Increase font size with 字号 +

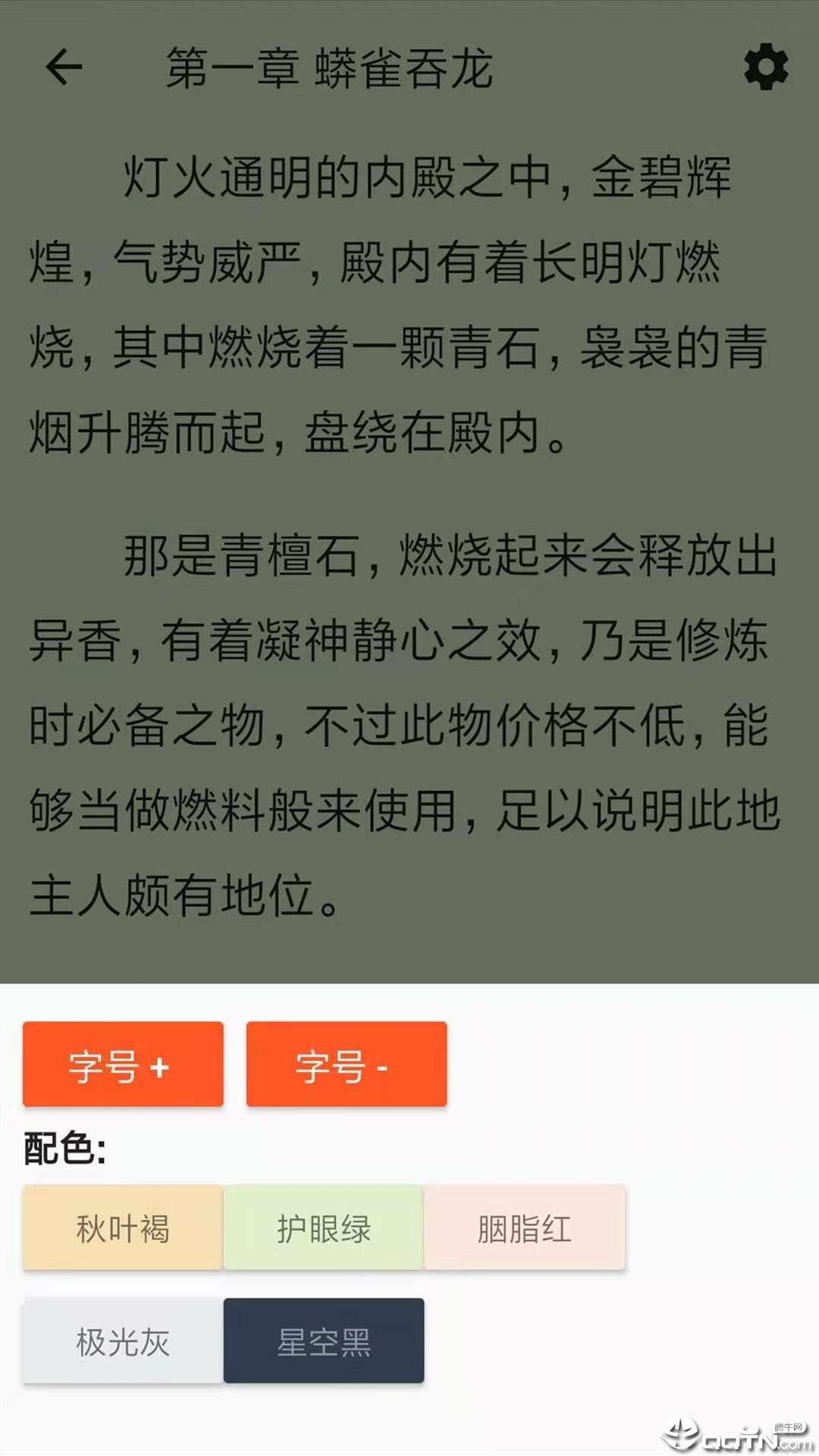[123, 1064]
